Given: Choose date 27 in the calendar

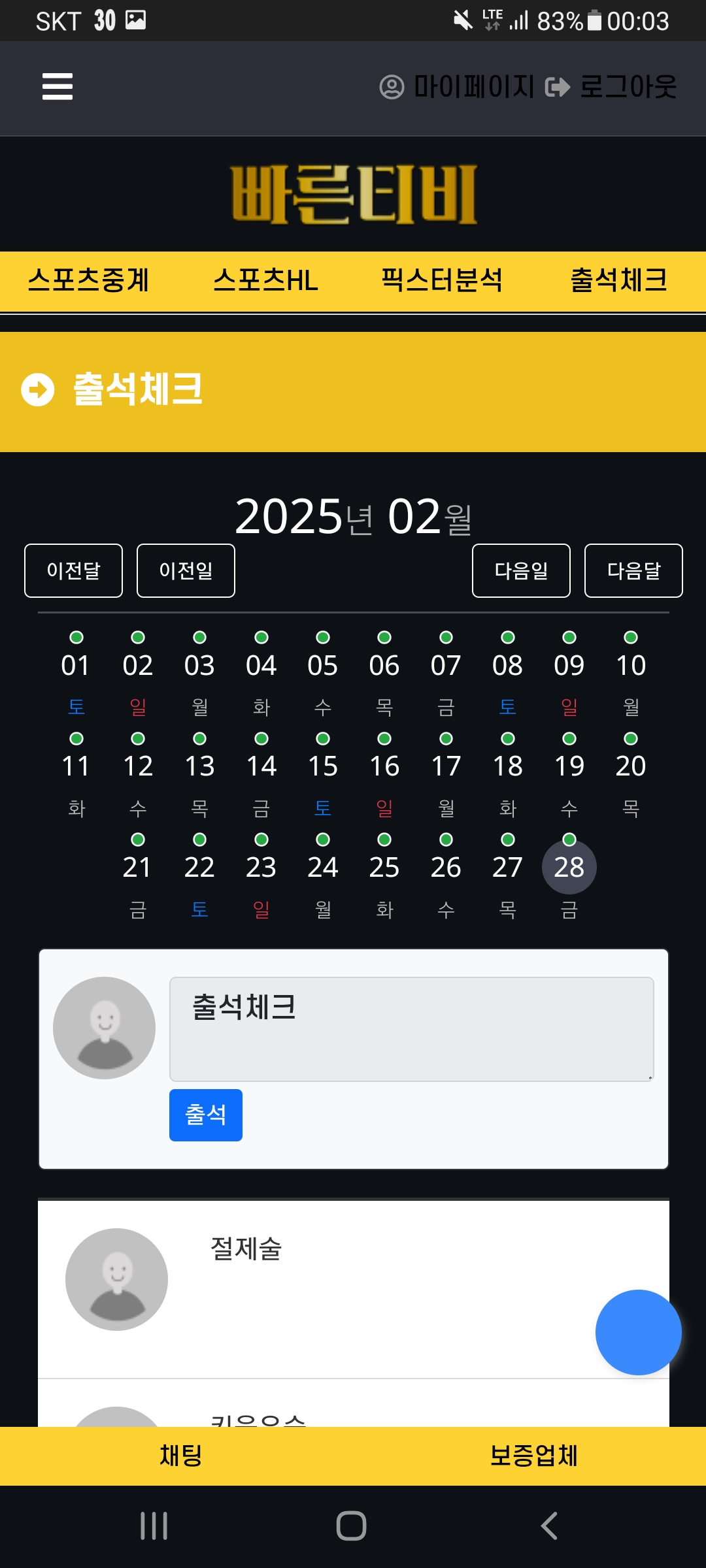Looking at the screenshot, I should click(507, 867).
